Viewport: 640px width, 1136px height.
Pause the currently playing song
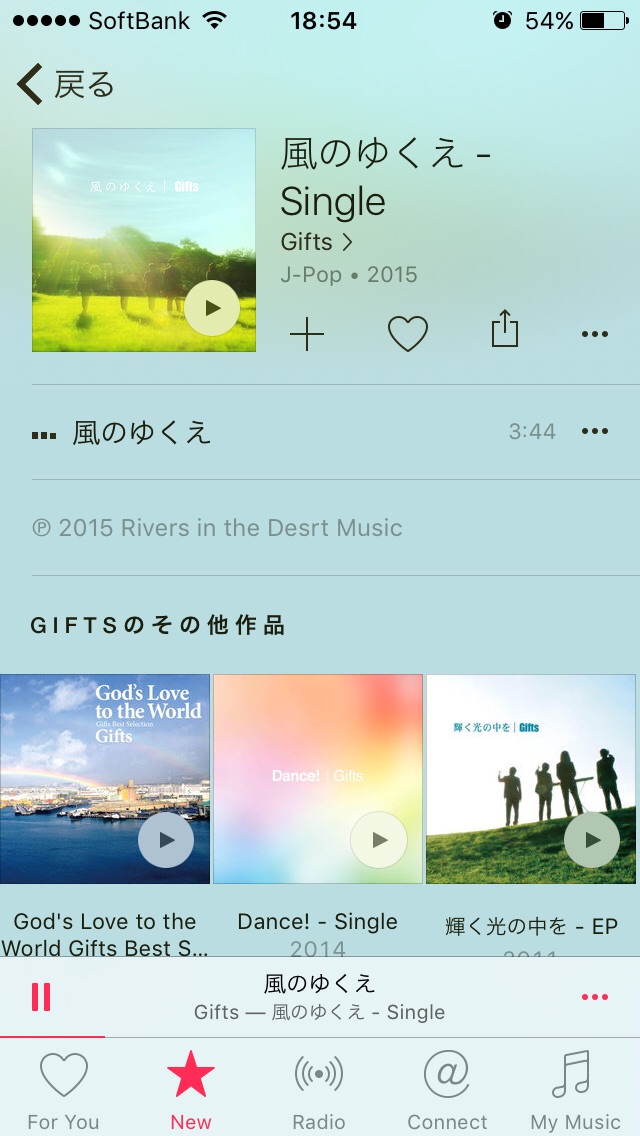click(41, 997)
